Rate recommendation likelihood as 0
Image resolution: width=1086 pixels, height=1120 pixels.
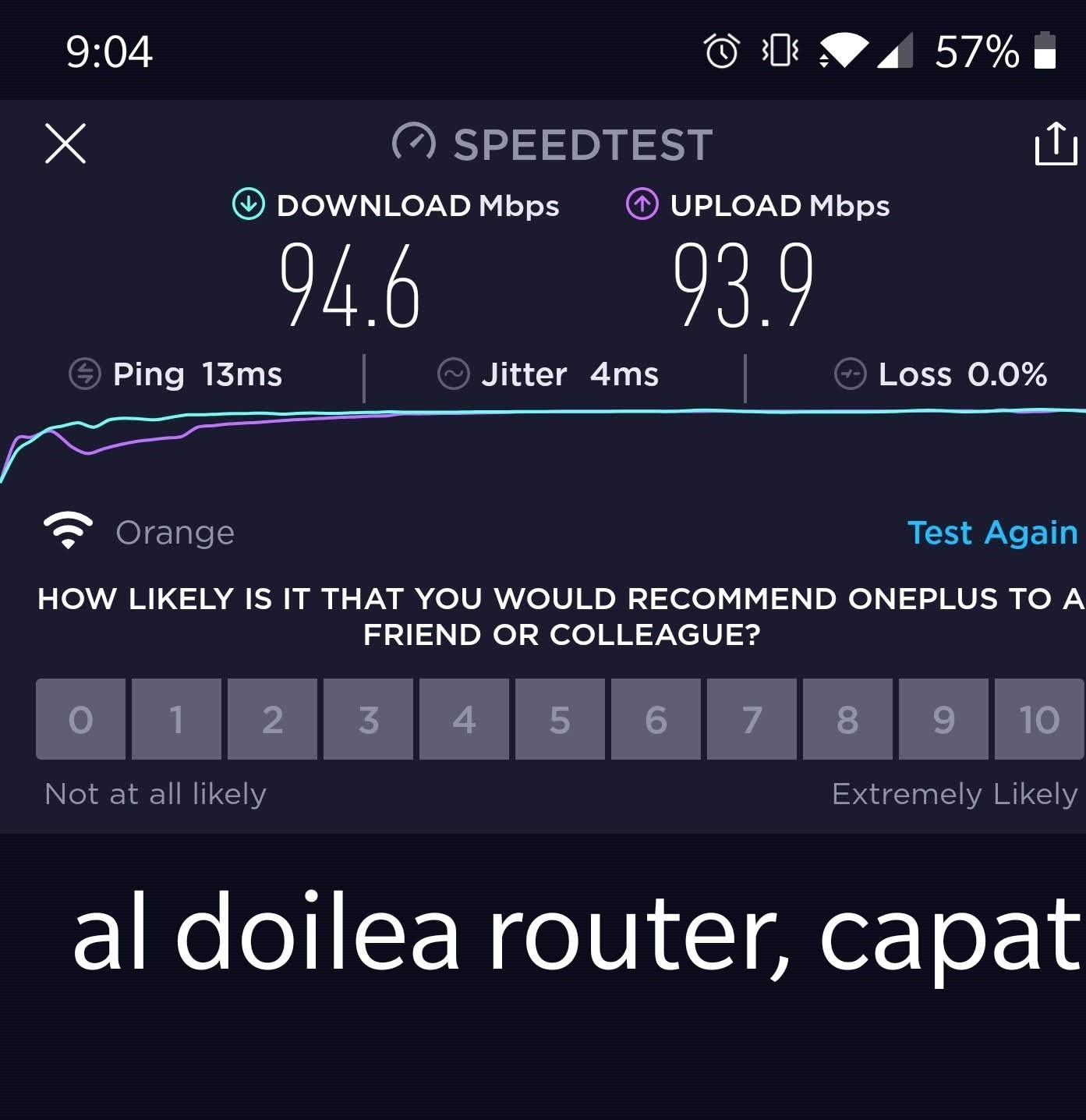(x=80, y=719)
